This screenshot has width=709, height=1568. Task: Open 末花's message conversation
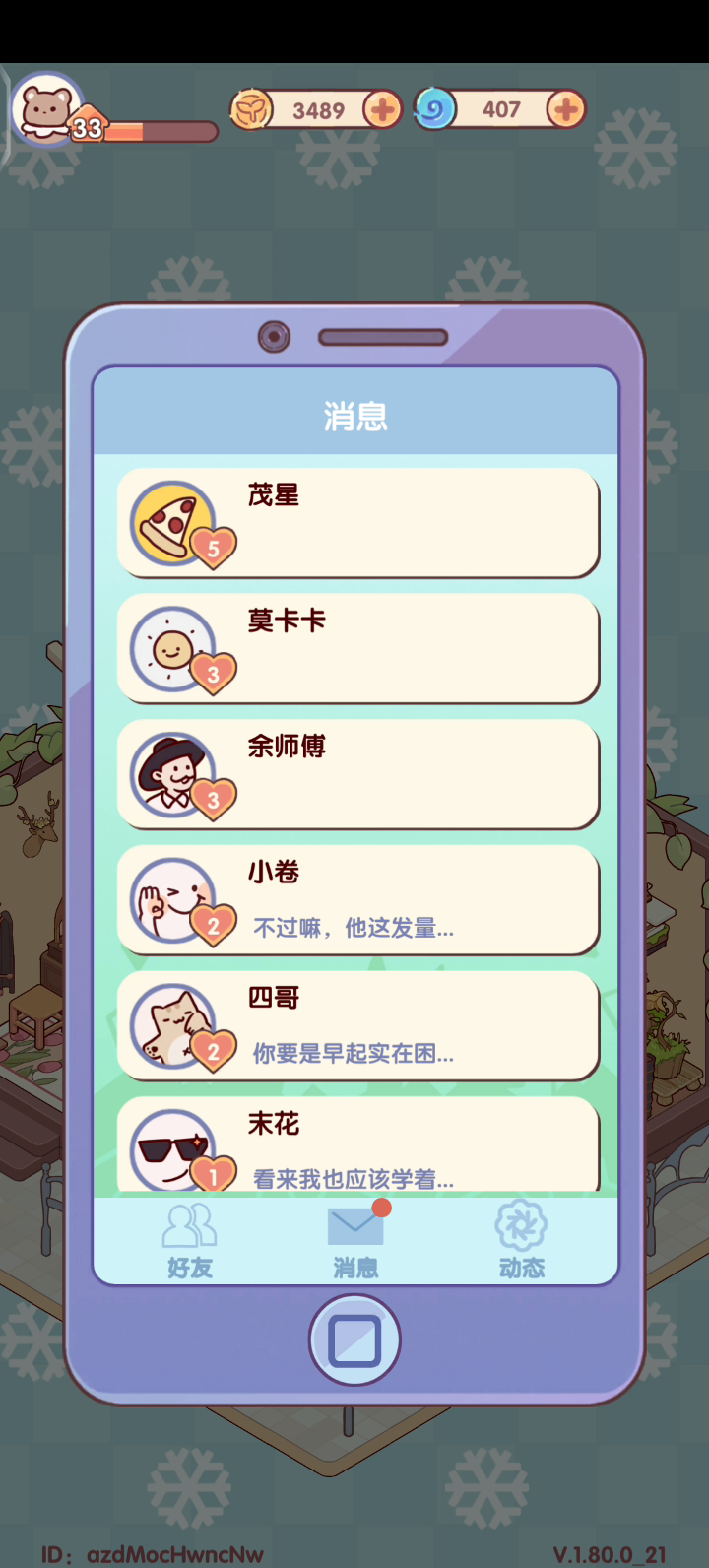click(358, 1145)
